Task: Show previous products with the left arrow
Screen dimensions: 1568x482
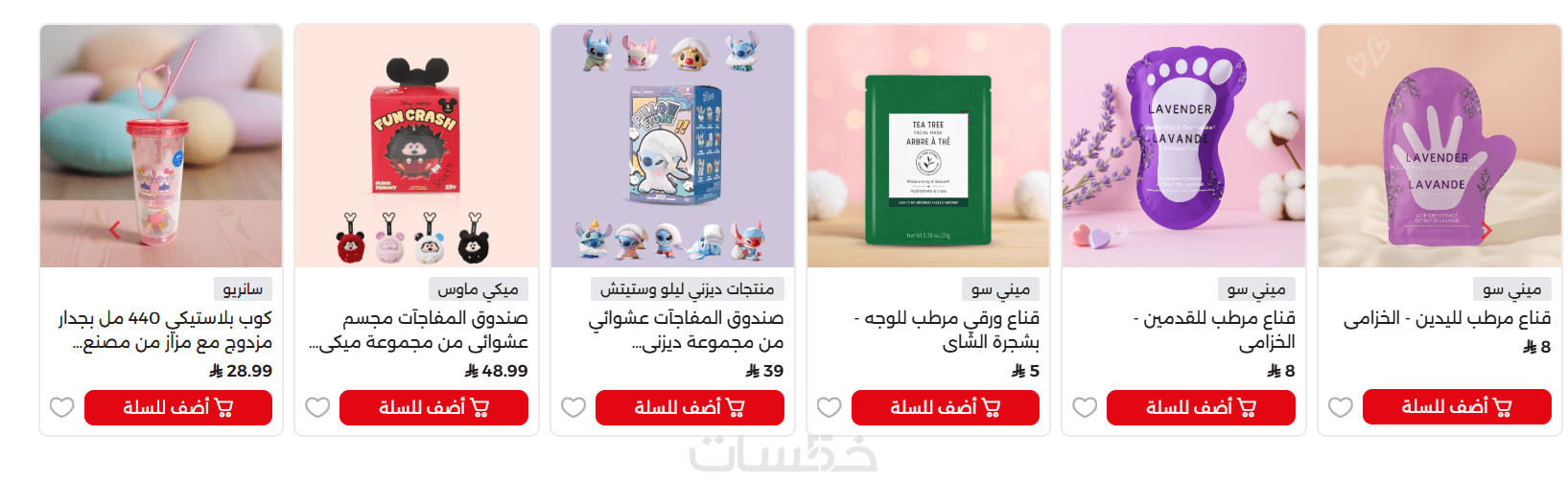Action: 115,230
